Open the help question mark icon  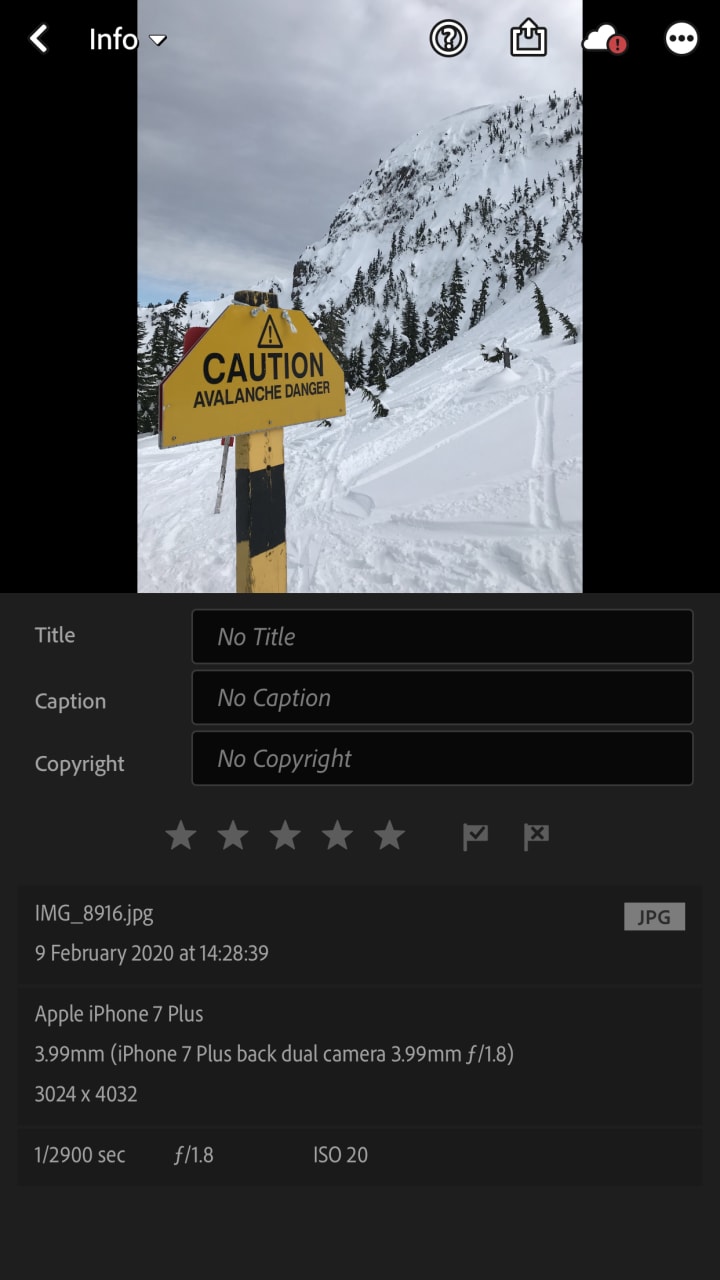[448, 39]
